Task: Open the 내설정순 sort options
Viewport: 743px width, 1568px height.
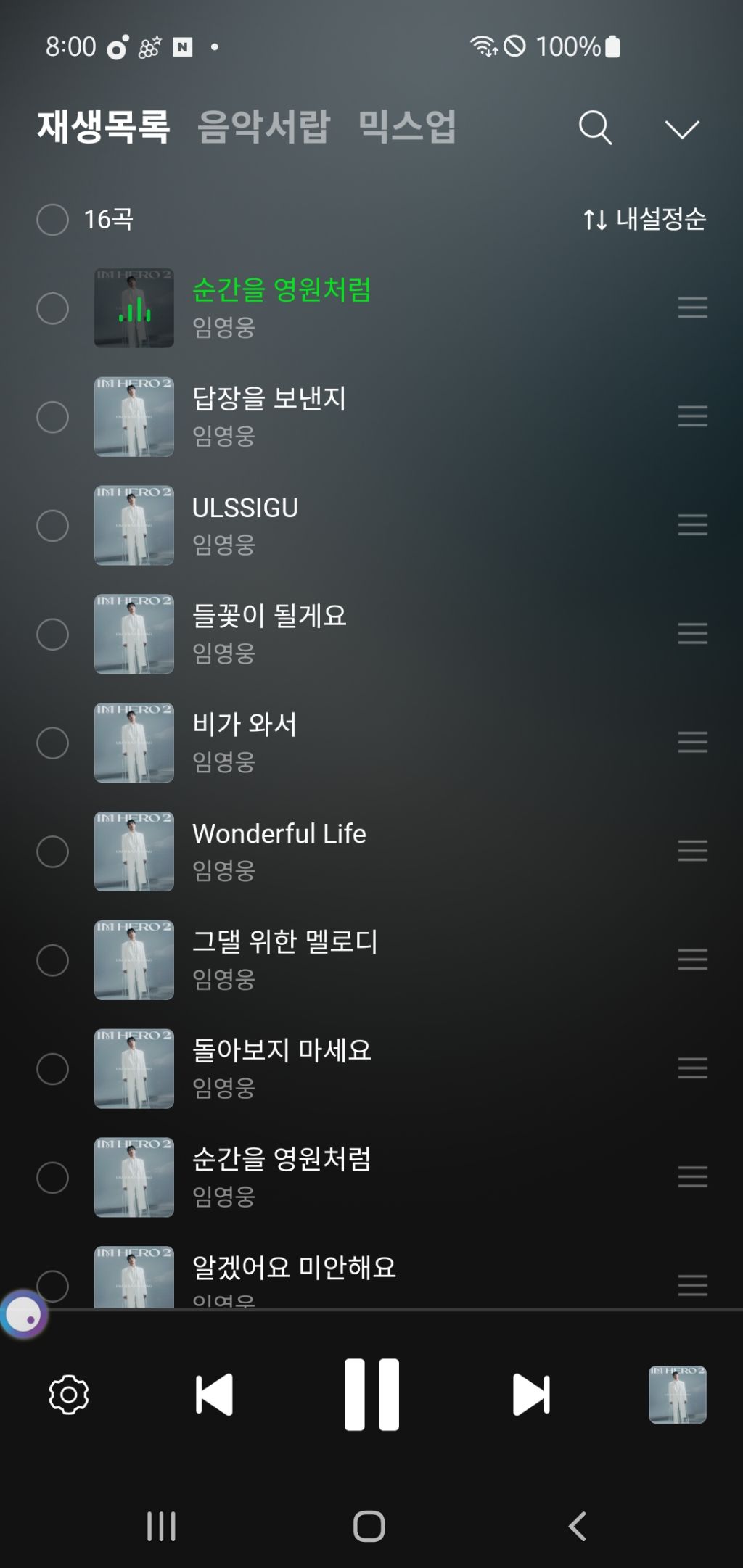Action: (645, 219)
